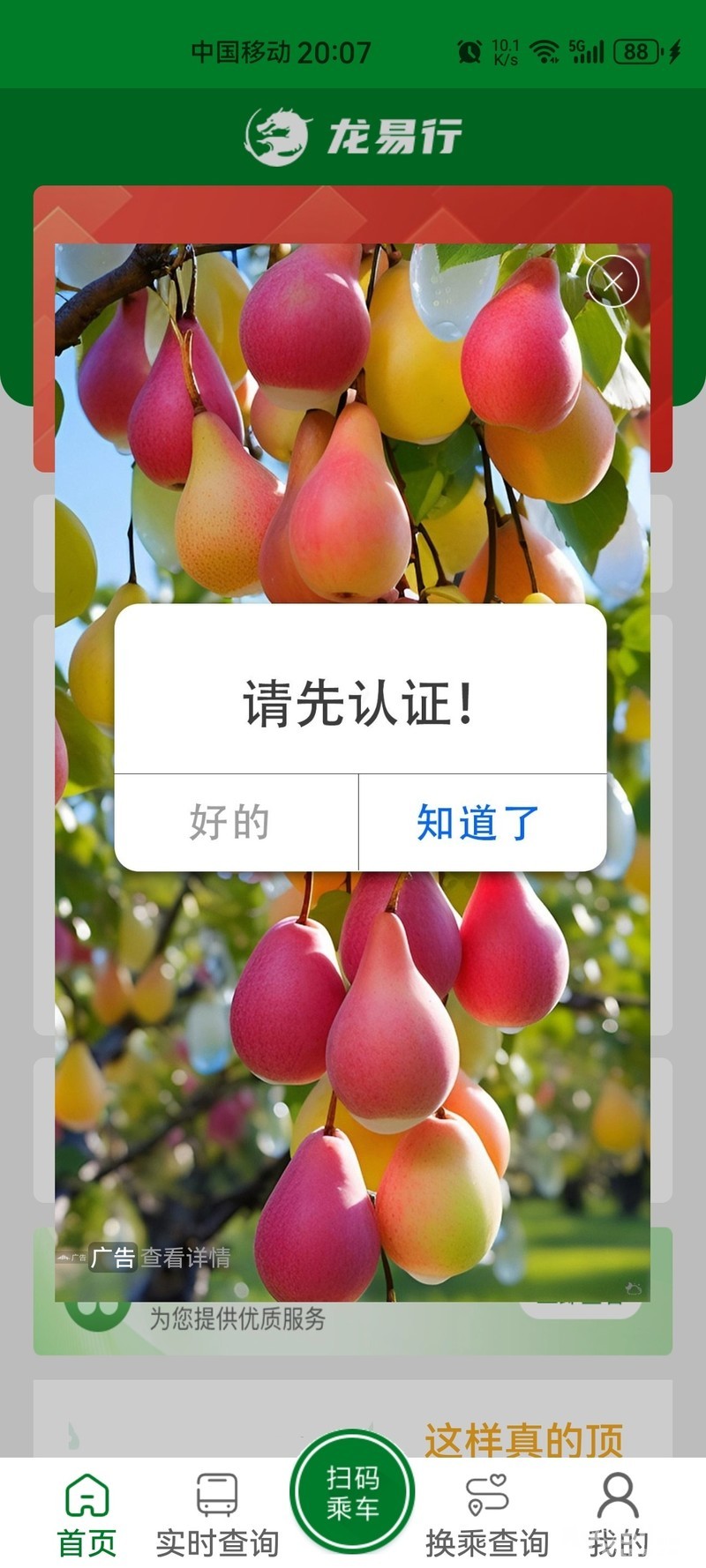Image resolution: width=706 pixels, height=1568 pixels.
Task: Switch to the 换乘查询 tab
Action: [487, 1515]
